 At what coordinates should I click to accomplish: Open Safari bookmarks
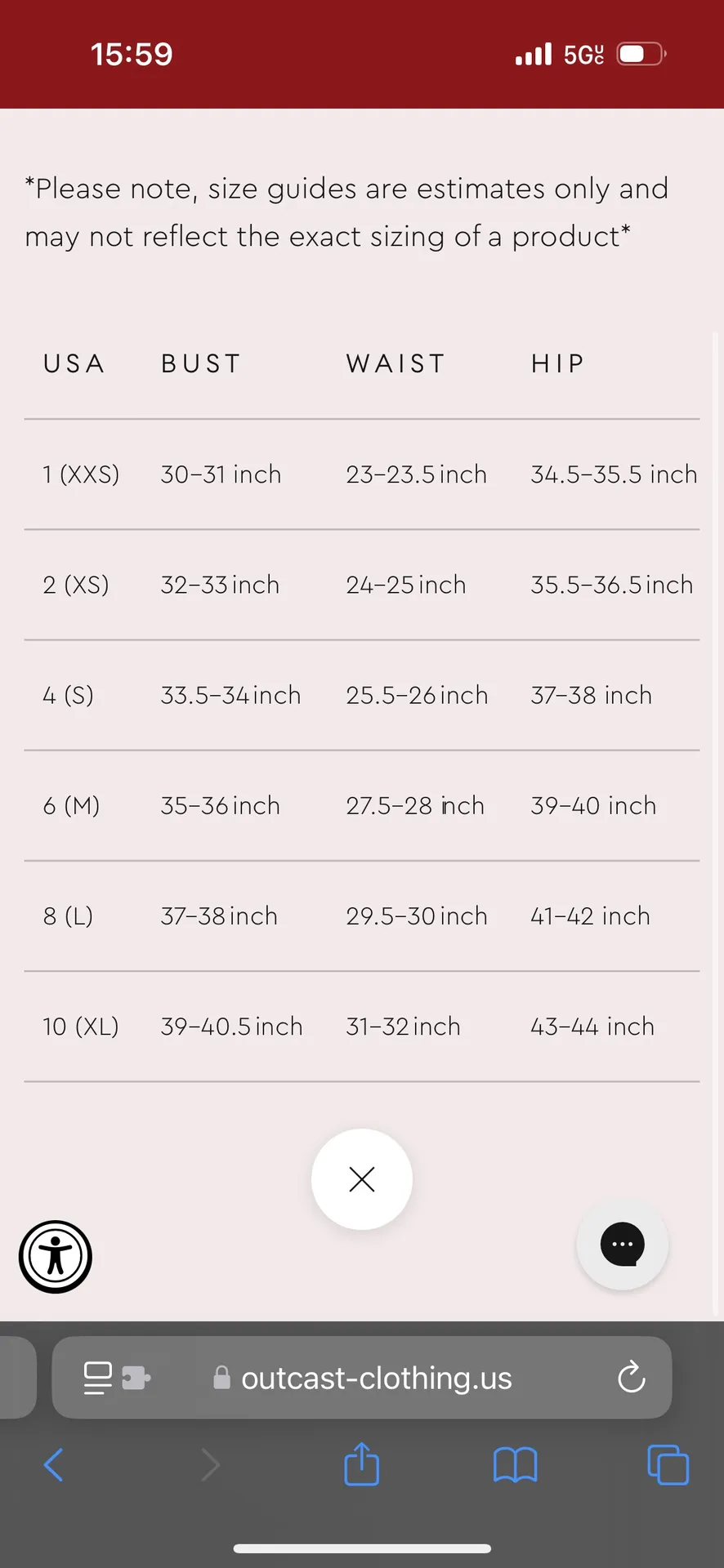point(515,1465)
